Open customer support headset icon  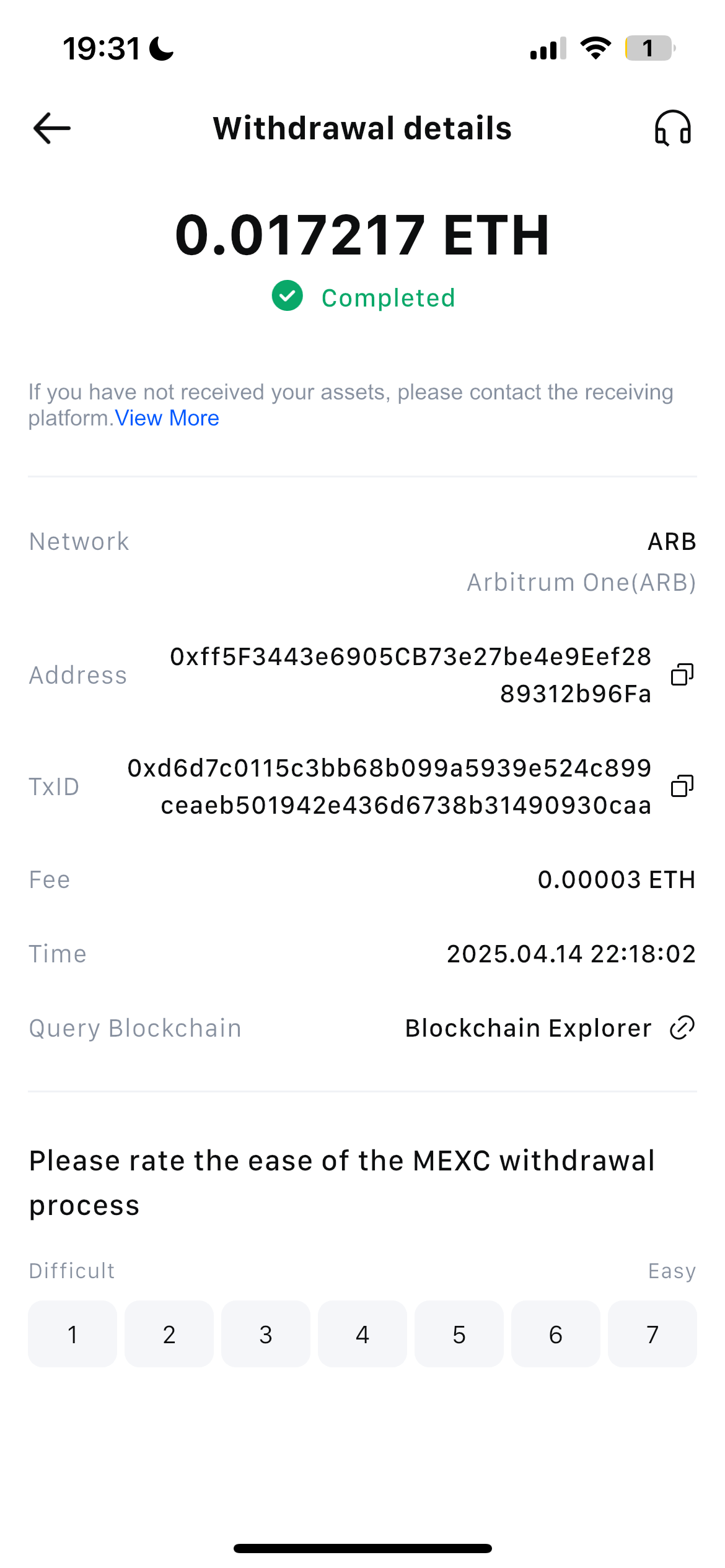pos(673,128)
